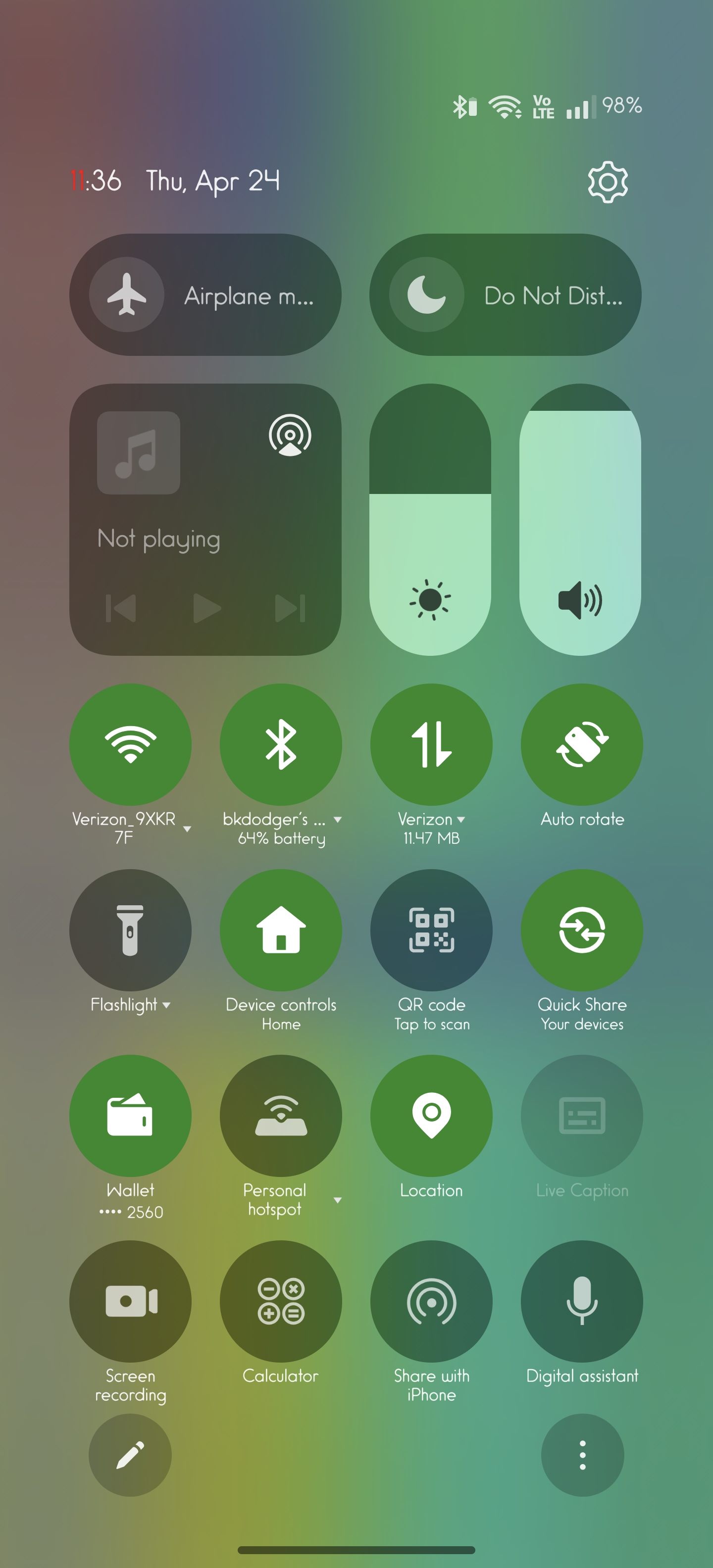
Task: Open settings via the gear icon
Action: coord(607,181)
